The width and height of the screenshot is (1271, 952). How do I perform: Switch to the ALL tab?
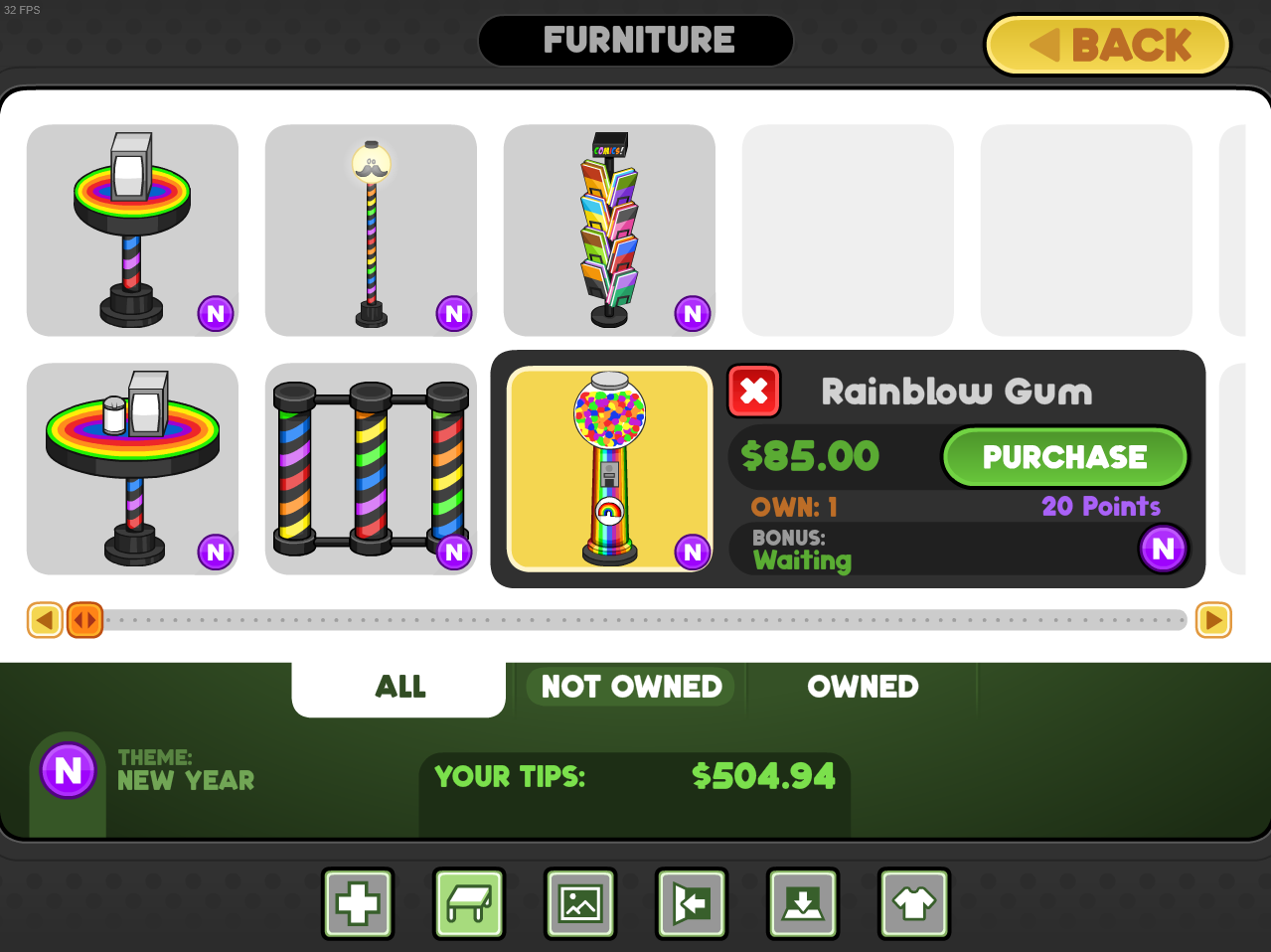click(x=399, y=687)
